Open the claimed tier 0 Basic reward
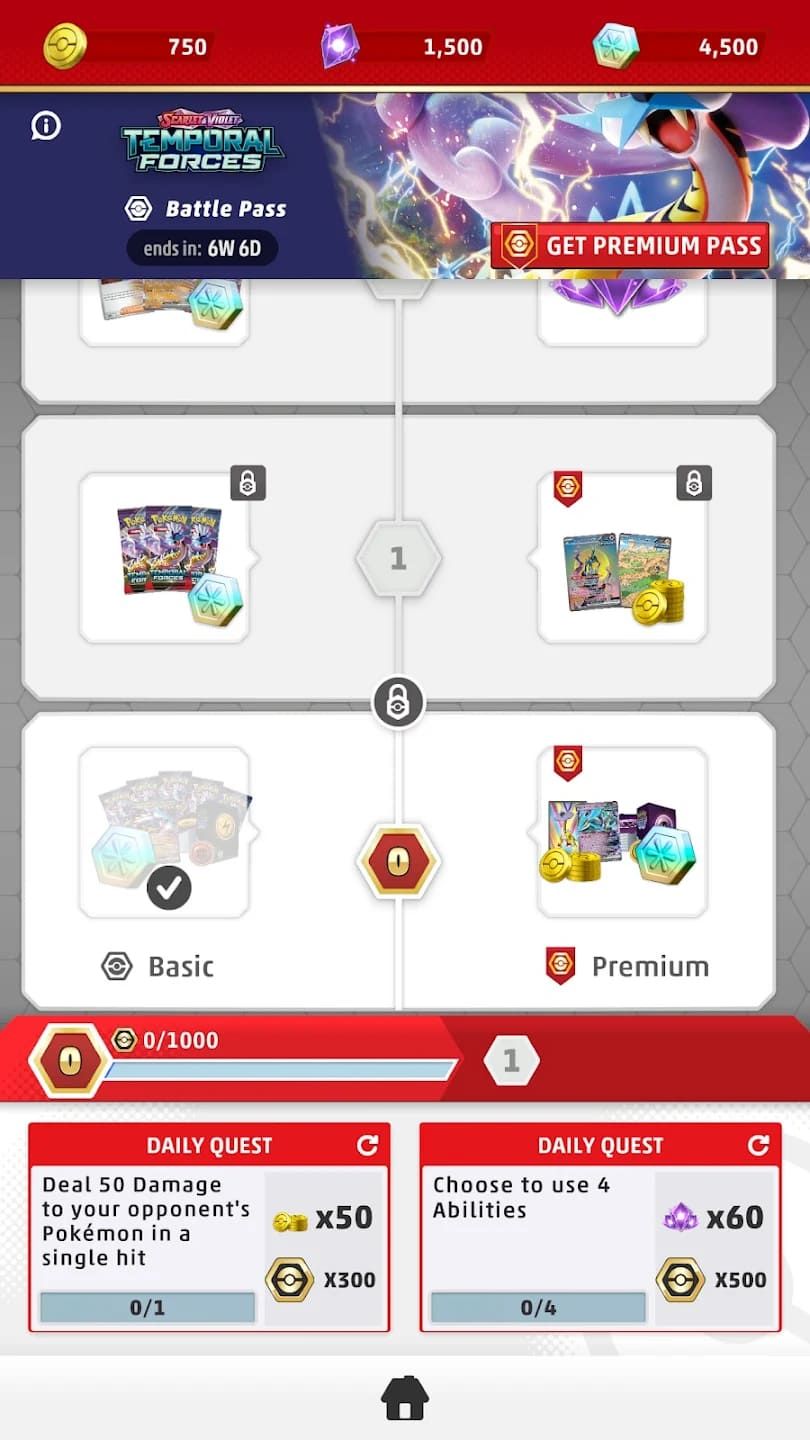This screenshot has height=1440, width=810. point(165,832)
